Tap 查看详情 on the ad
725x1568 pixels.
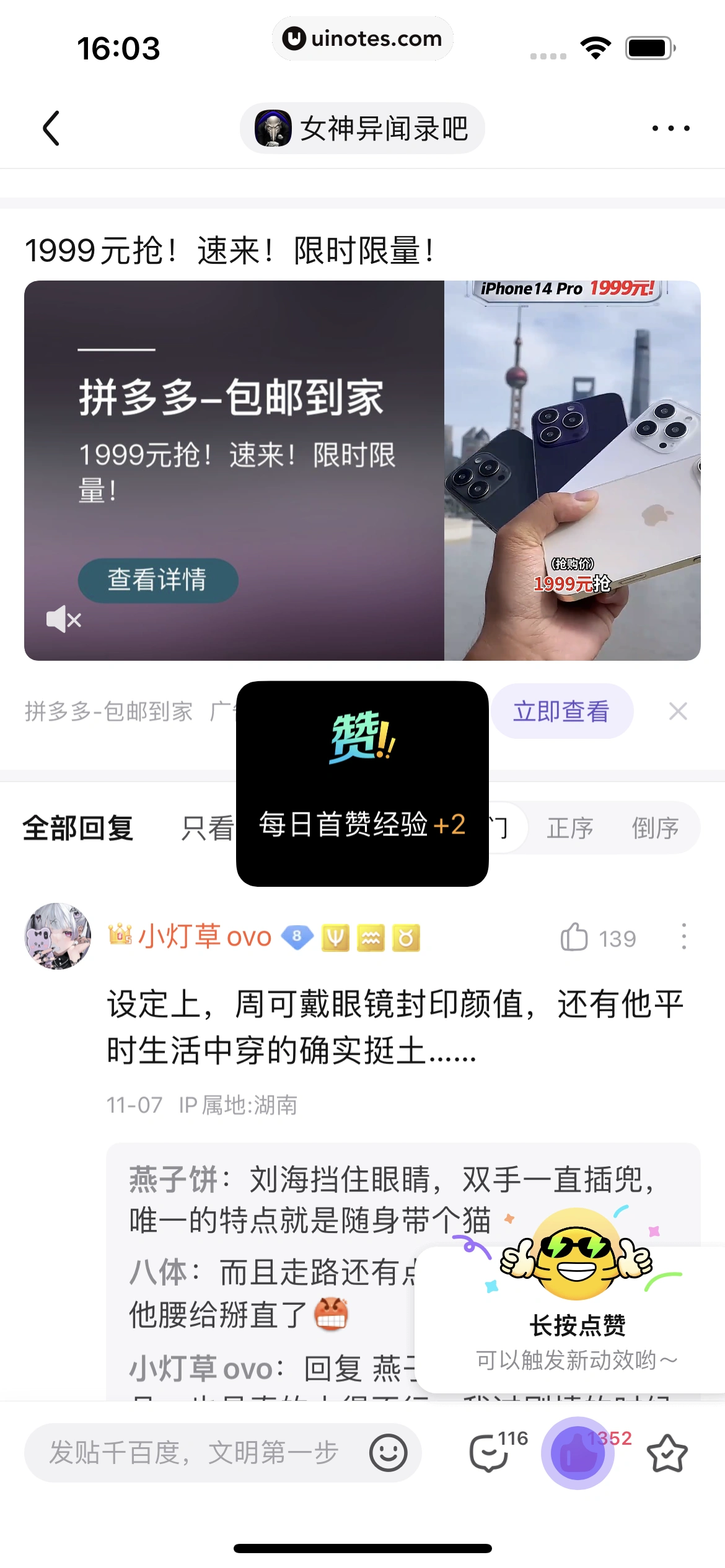coord(157,580)
